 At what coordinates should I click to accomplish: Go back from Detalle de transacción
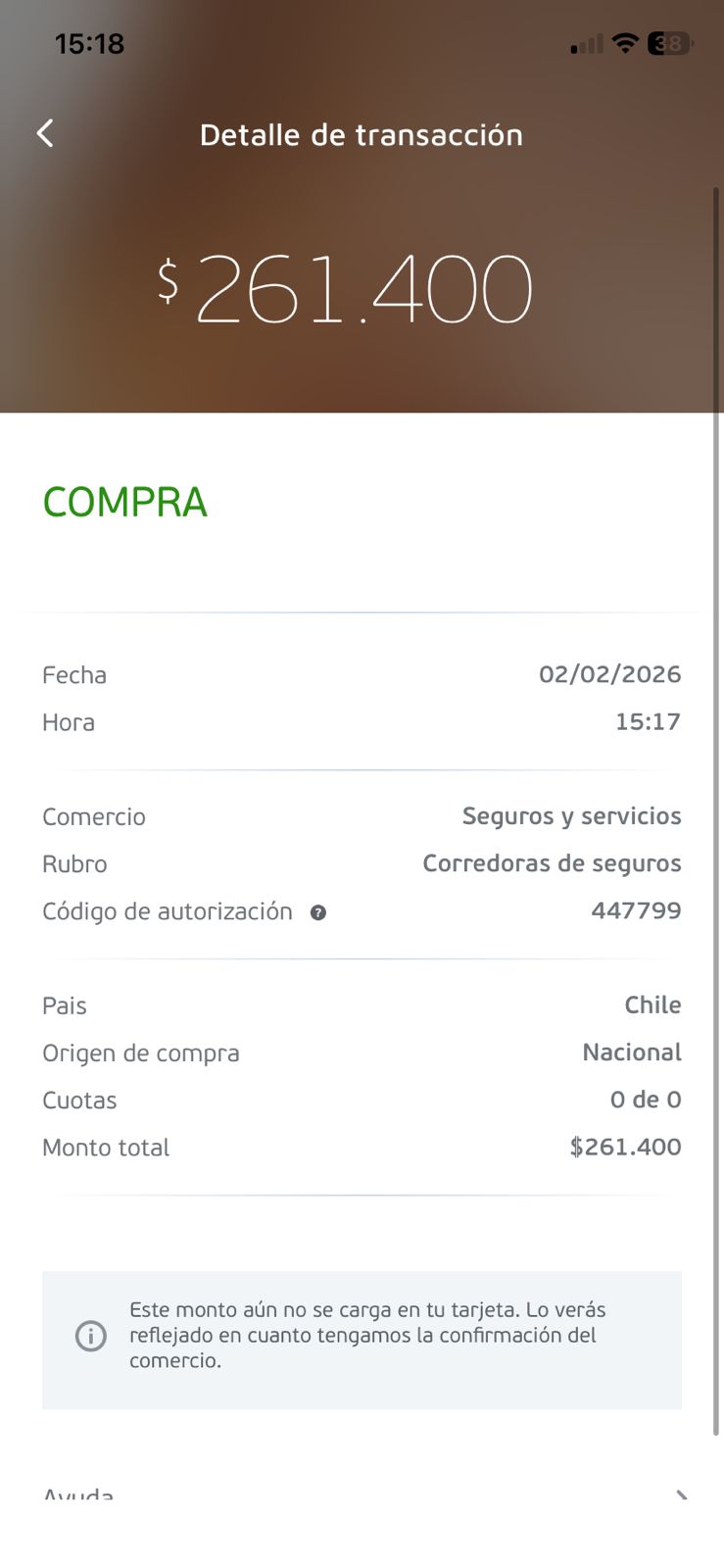click(x=45, y=133)
